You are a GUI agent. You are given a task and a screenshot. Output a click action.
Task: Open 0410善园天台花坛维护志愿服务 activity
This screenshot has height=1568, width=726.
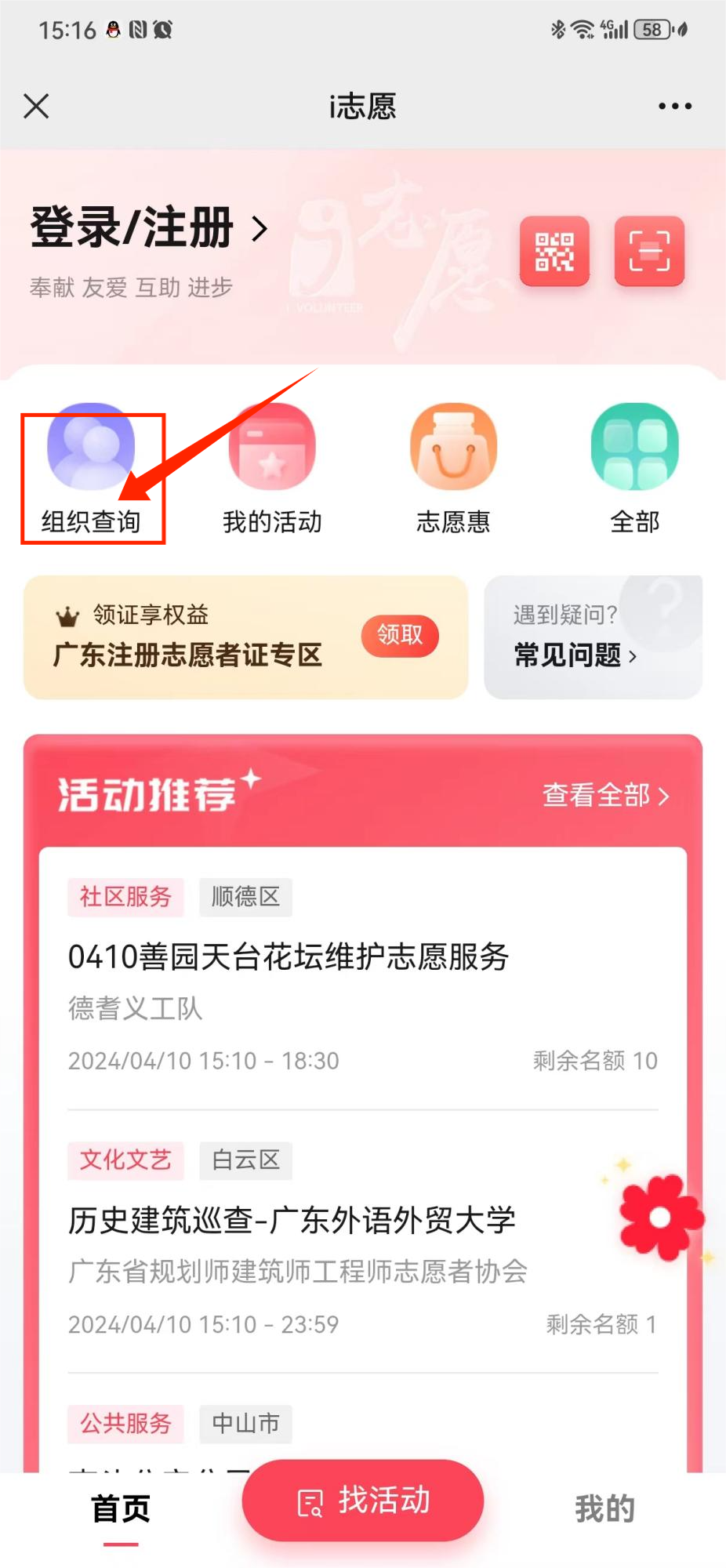click(289, 957)
